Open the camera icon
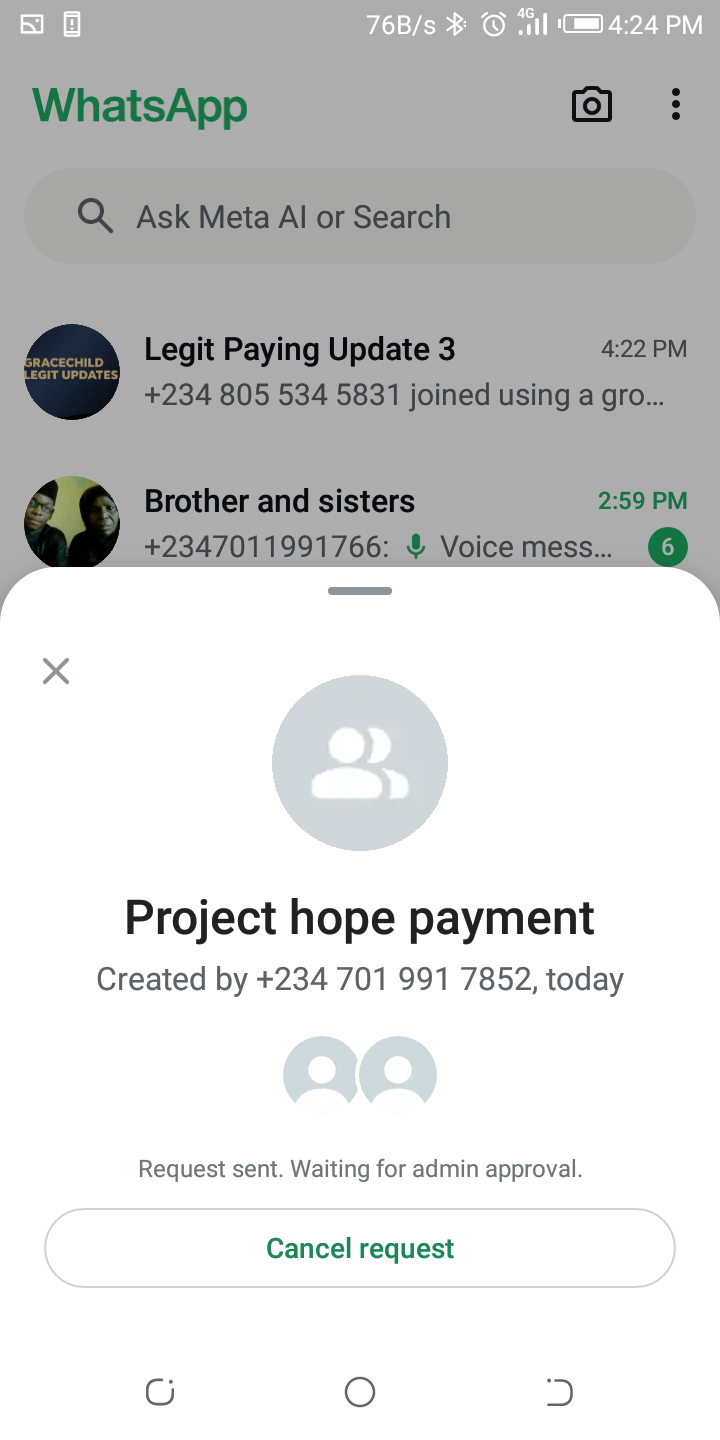The width and height of the screenshot is (720, 1440). tap(591, 105)
